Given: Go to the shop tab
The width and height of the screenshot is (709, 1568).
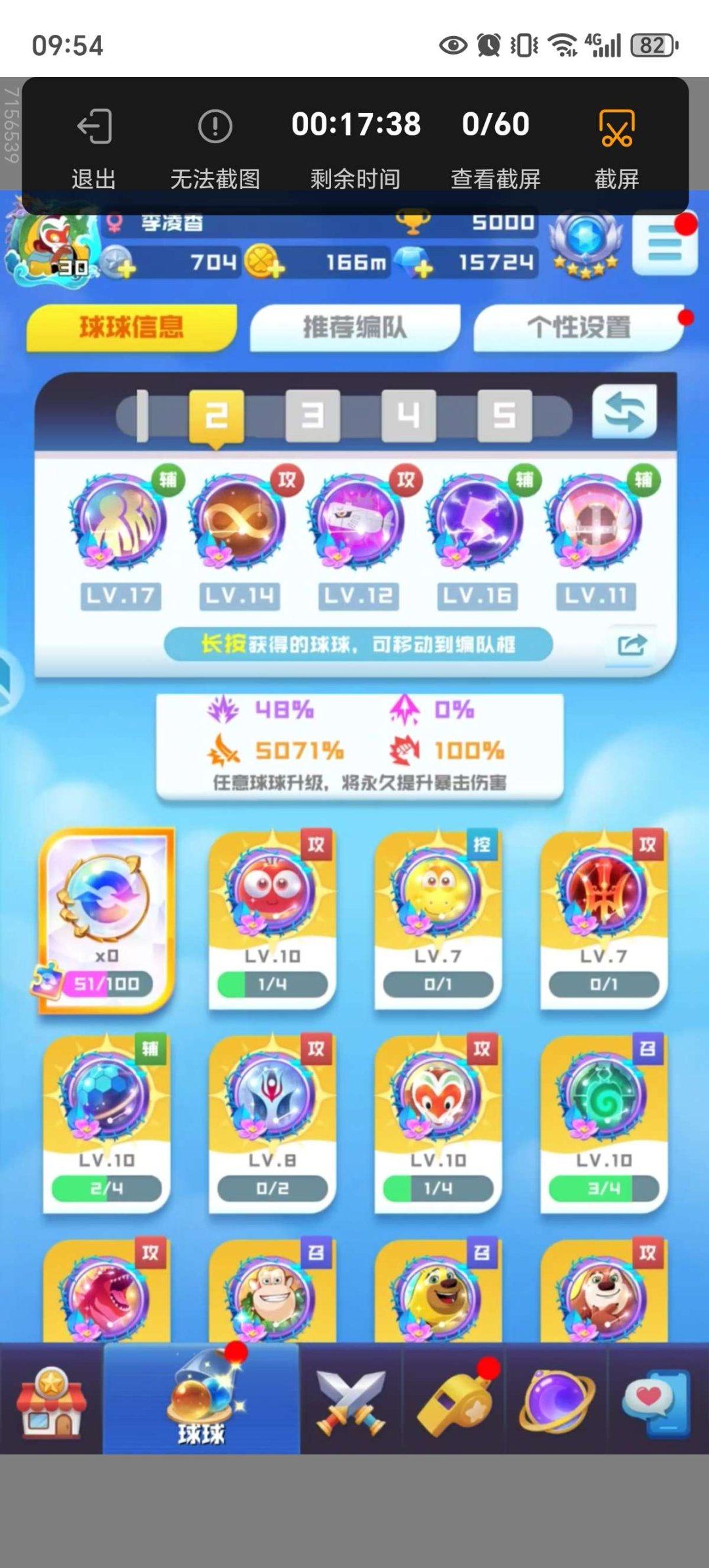Looking at the screenshot, I should coord(51,1400).
